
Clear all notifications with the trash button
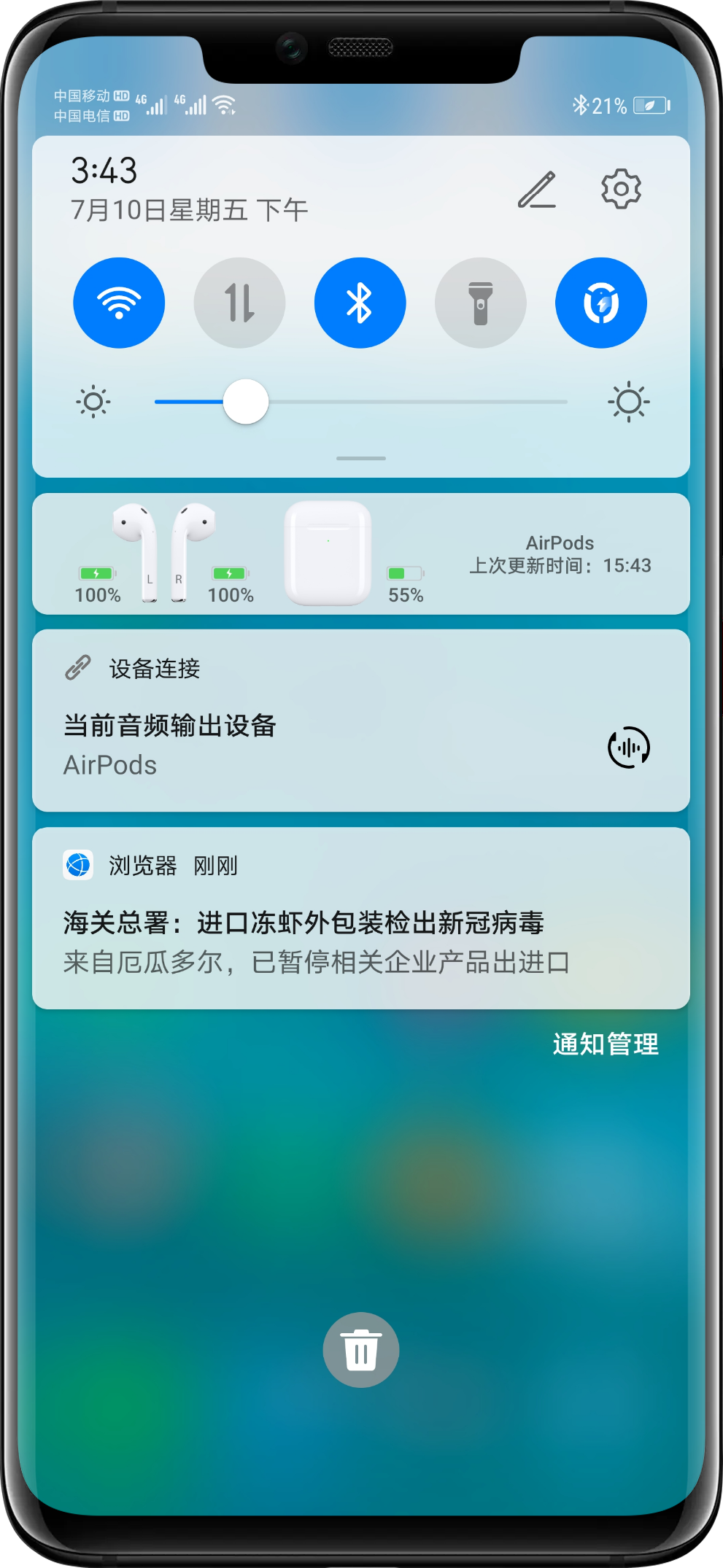pos(361,1350)
